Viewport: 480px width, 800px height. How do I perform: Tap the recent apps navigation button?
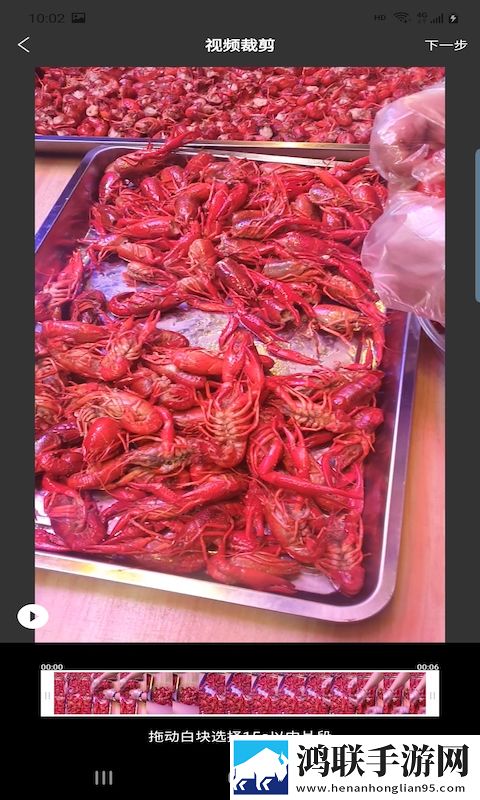(104, 778)
